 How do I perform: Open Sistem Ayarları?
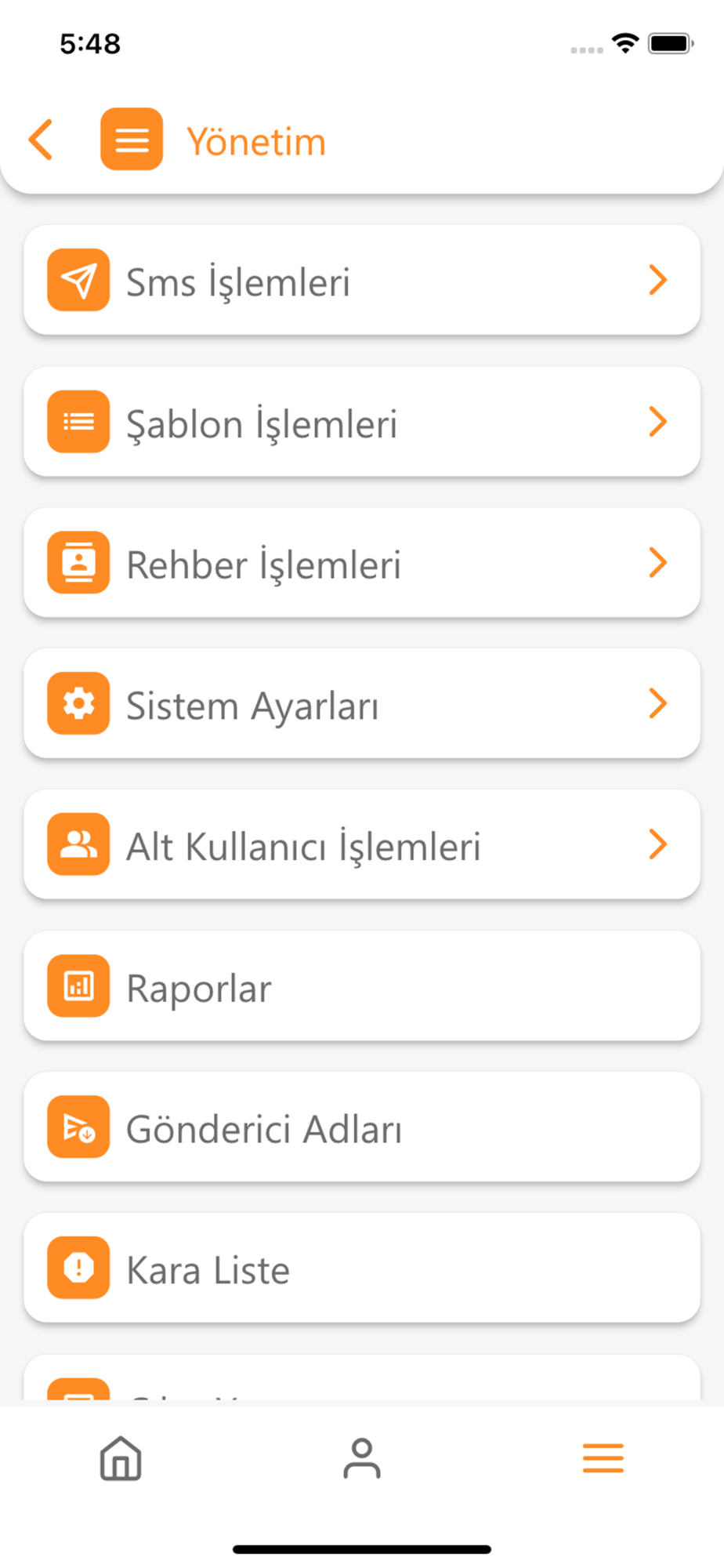(x=362, y=703)
